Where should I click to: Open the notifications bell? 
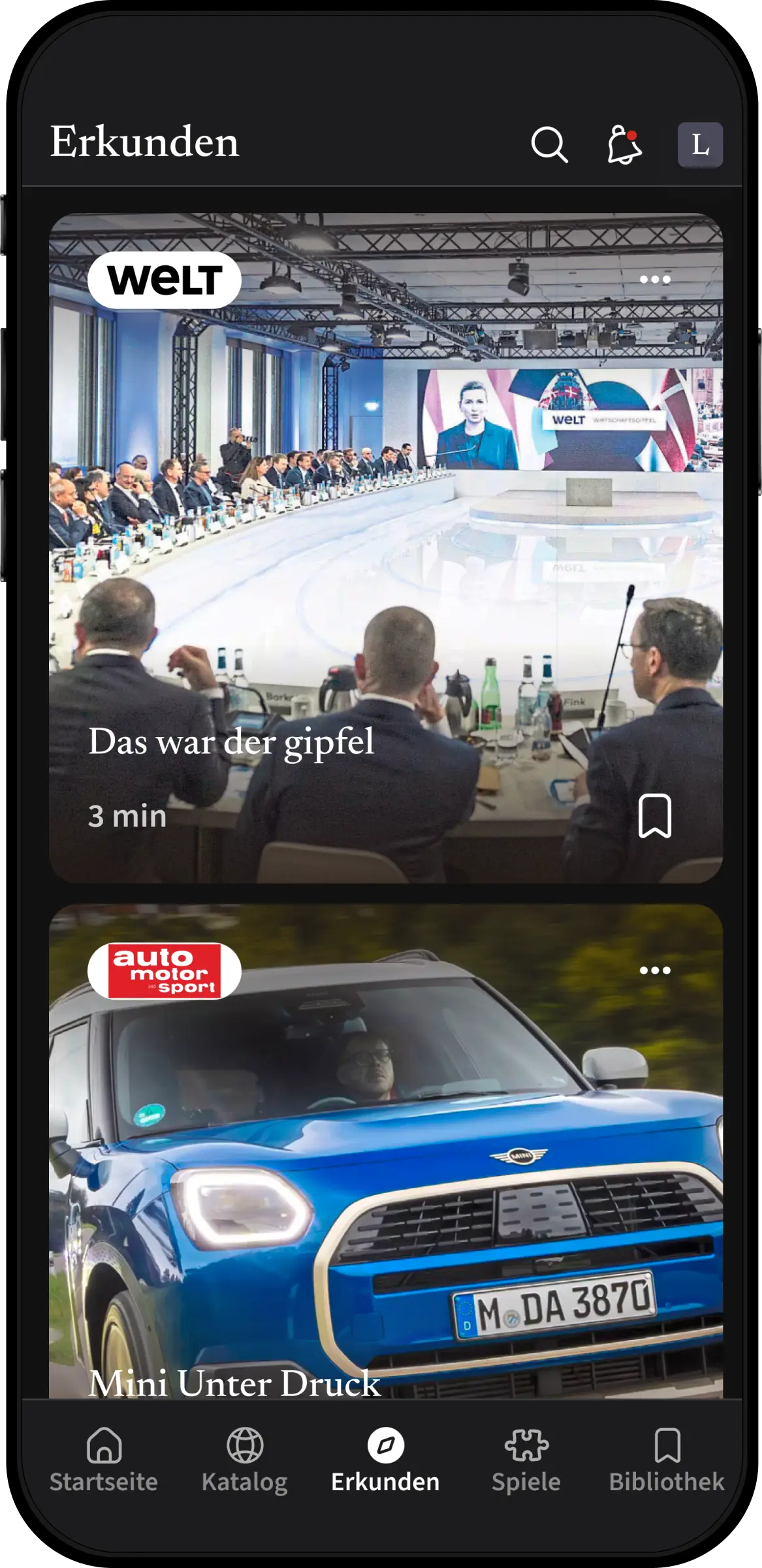pyautogui.click(x=624, y=144)
